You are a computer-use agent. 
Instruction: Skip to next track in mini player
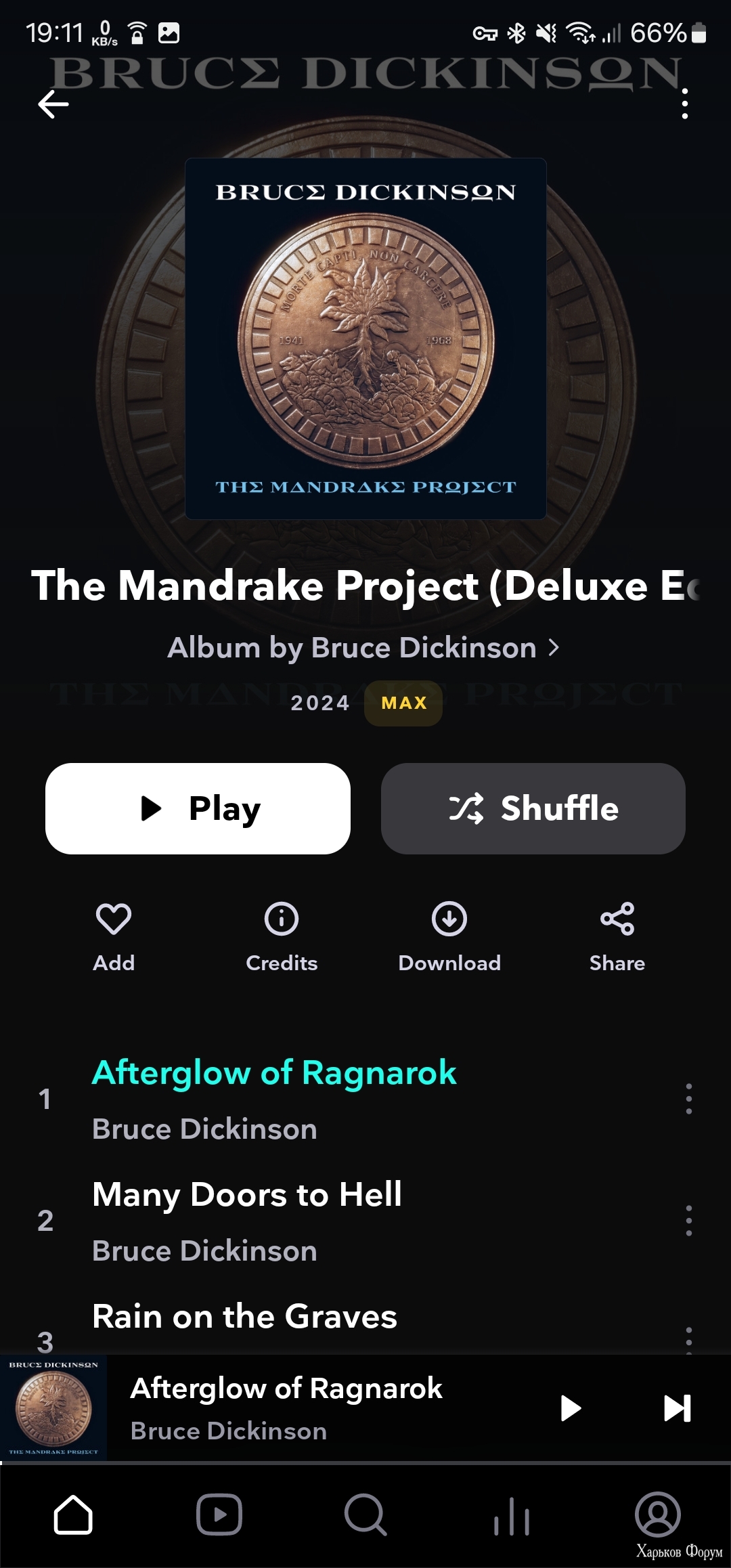(677, 1408)
